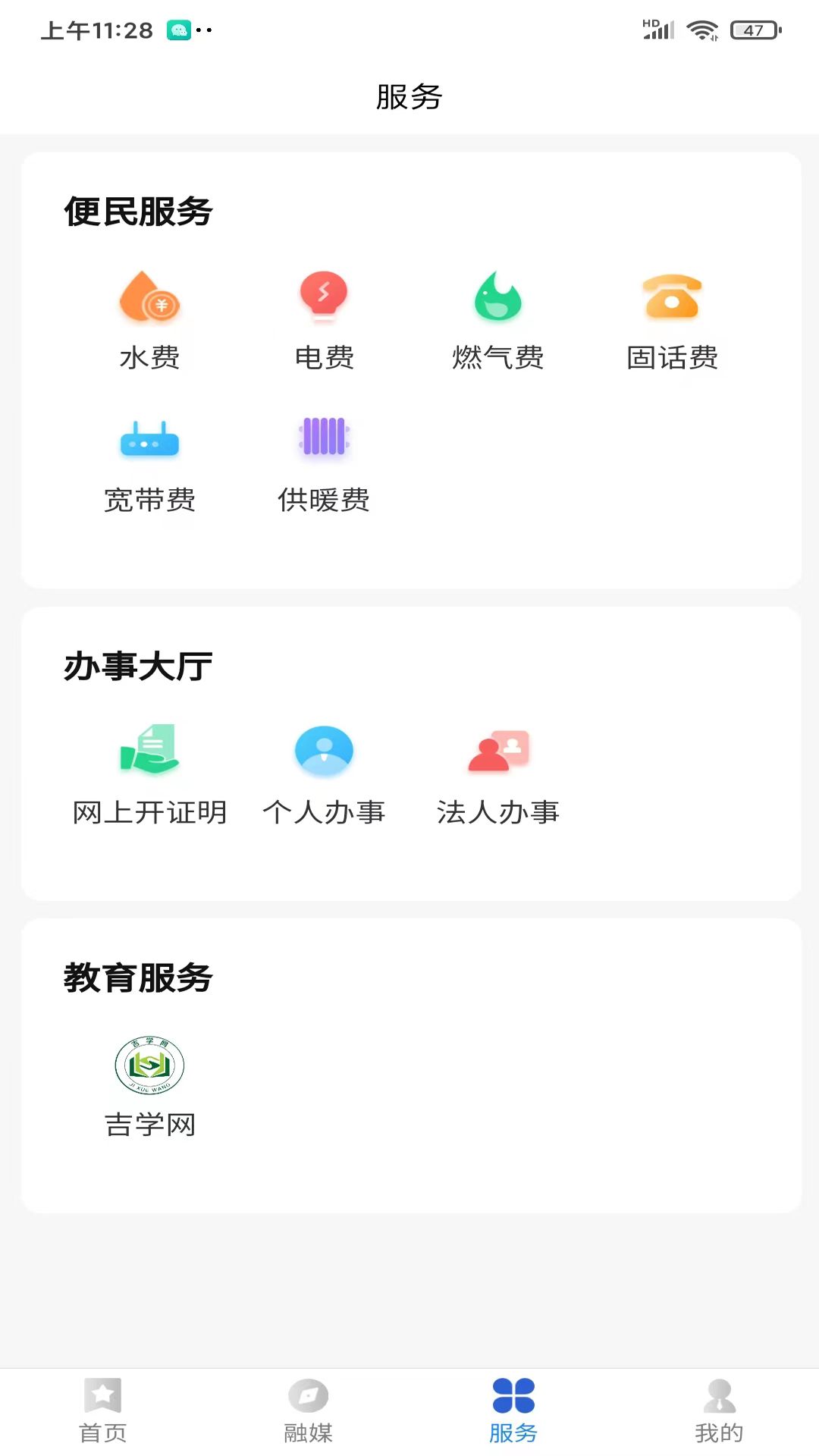819x1456 pixels.
Task: Open 法人办事 corporate affairs
Action: (498, 773)
